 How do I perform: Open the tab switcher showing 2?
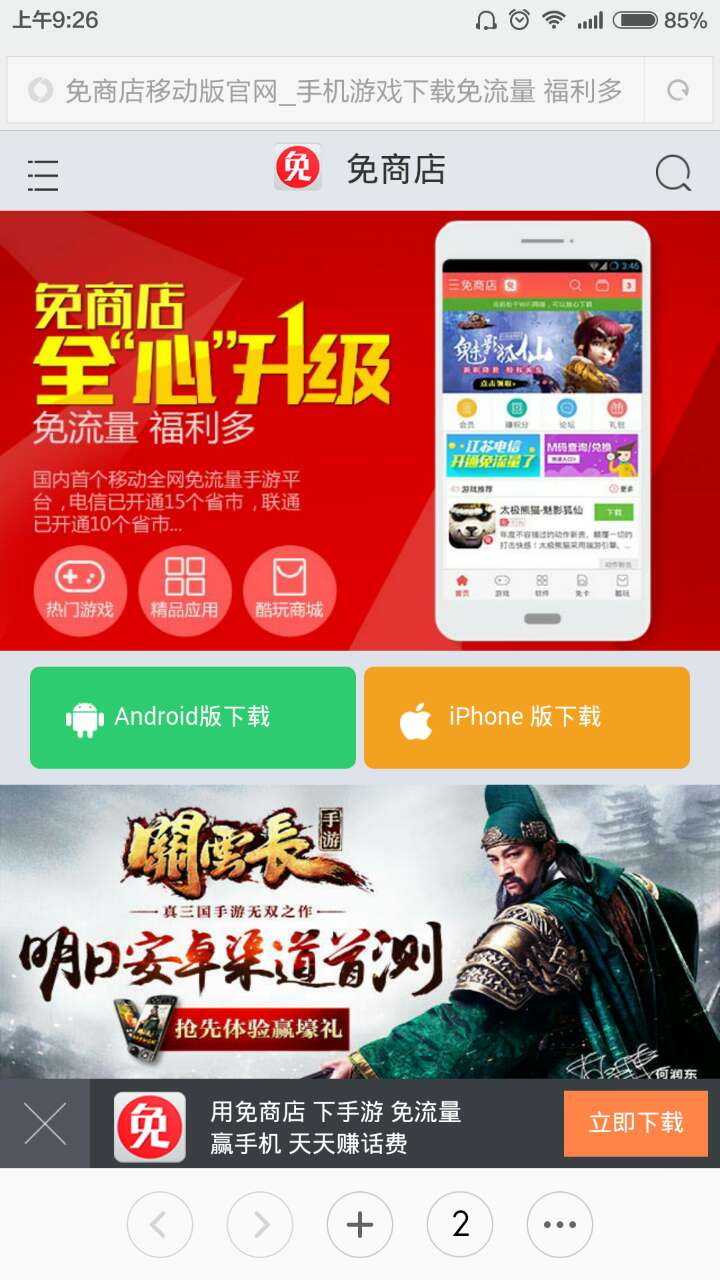[x=460, y=1224]
